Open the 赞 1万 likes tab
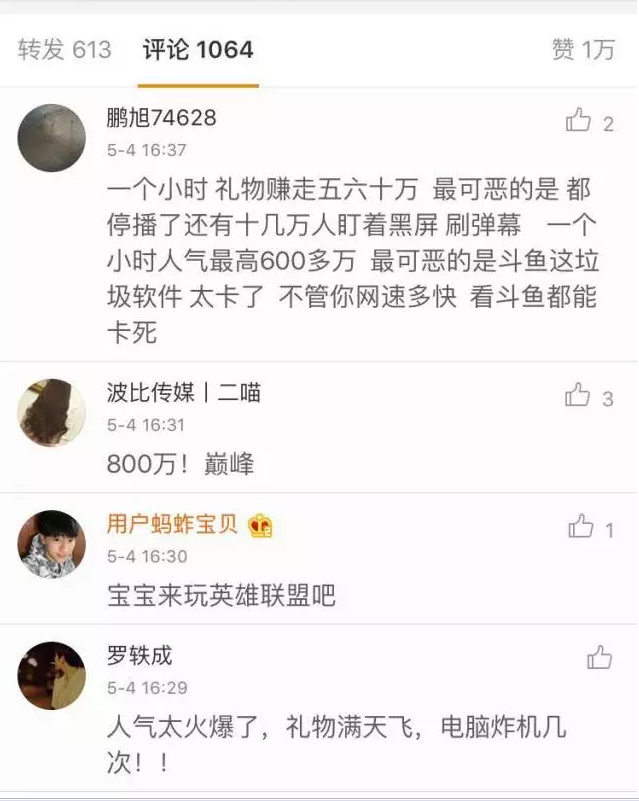The image size is (639, 801). click(x=583, y=50)
